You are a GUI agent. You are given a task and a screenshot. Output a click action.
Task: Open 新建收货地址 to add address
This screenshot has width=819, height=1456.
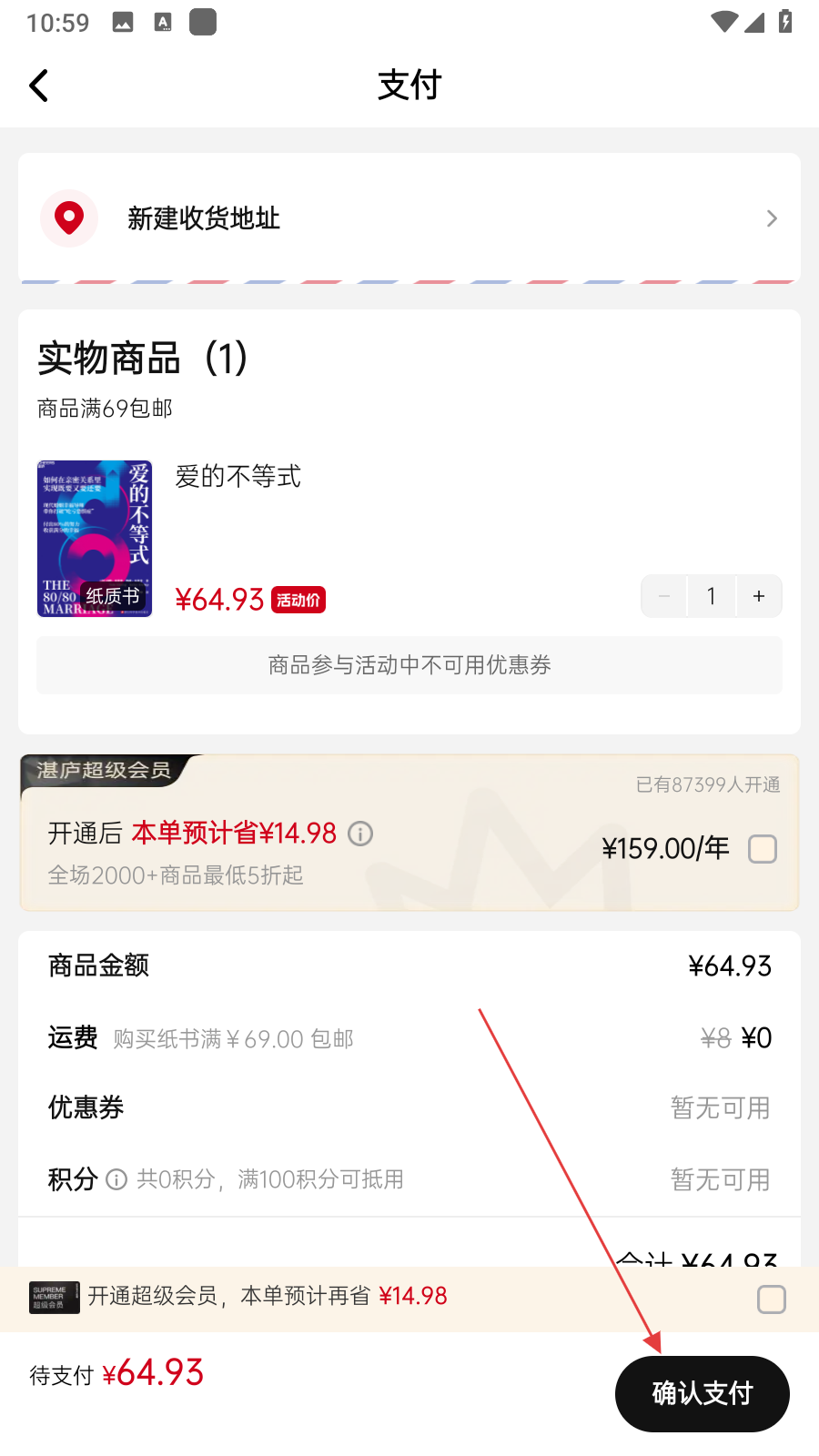[409, 218]
